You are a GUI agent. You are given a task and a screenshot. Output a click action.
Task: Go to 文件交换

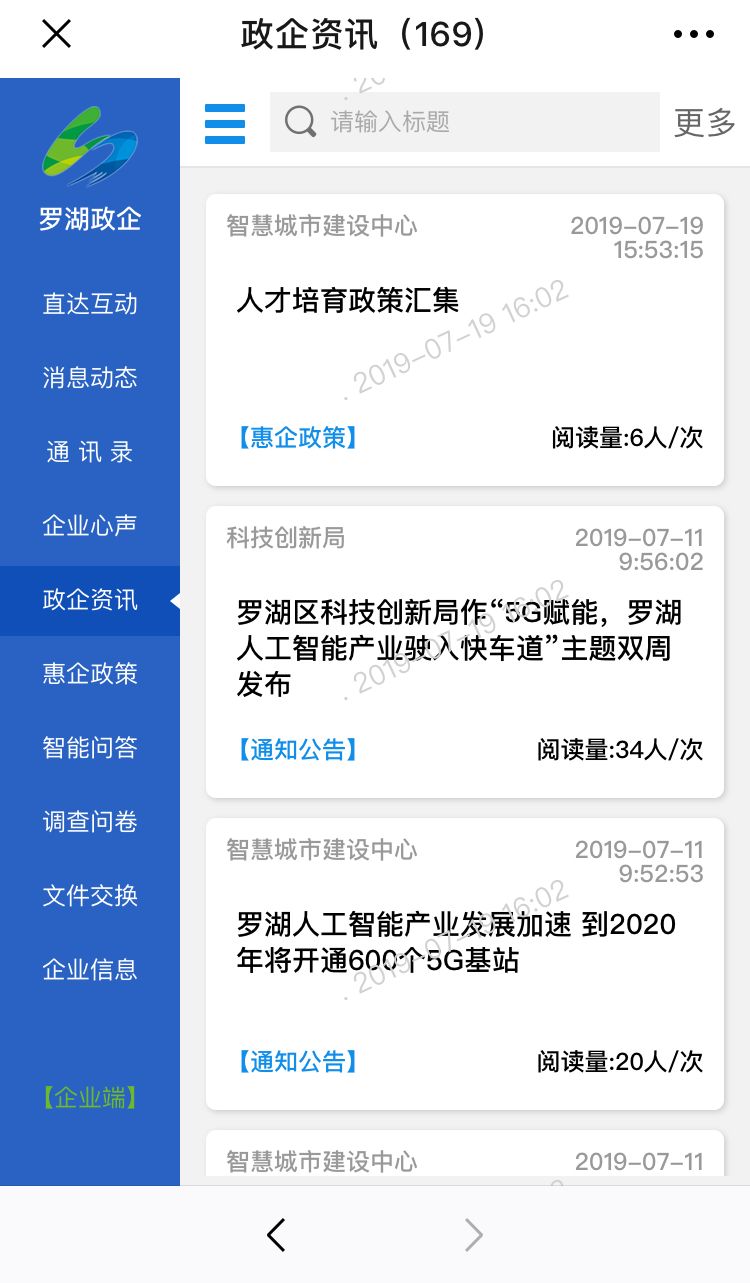(x=90, y=896)
